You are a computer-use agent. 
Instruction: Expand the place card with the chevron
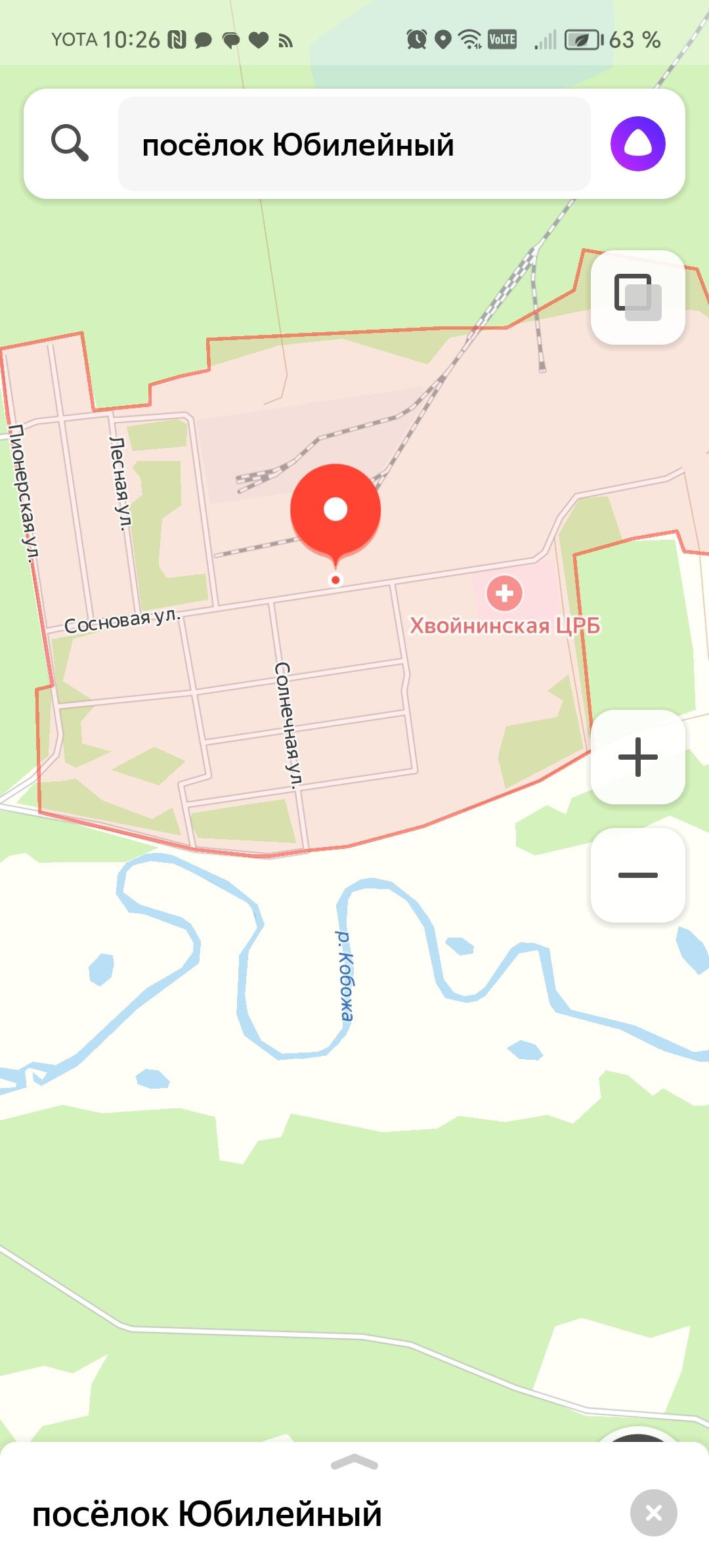point(354,1462)
